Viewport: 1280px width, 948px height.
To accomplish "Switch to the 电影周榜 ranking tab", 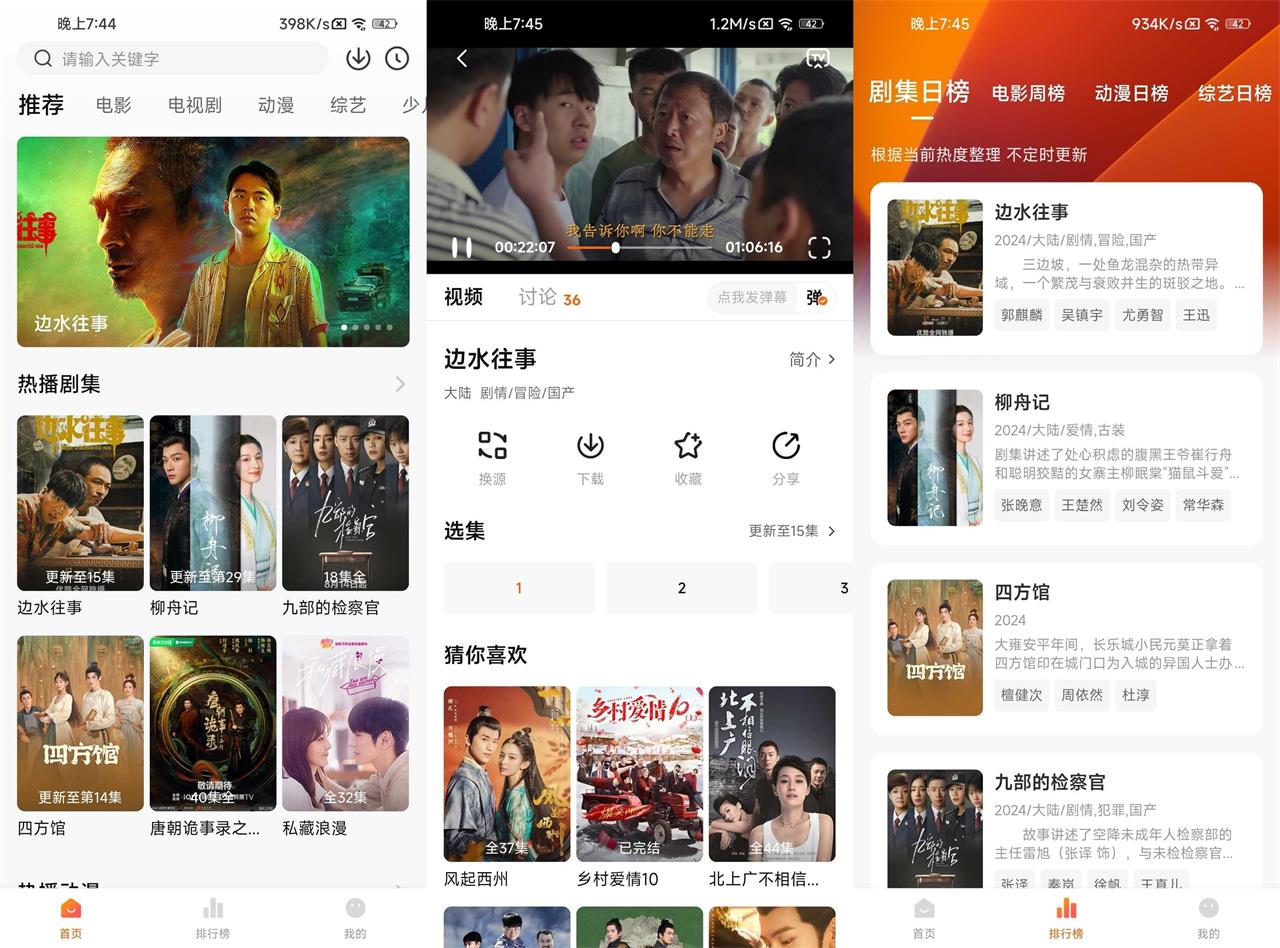I will (x=1028, y=93).
